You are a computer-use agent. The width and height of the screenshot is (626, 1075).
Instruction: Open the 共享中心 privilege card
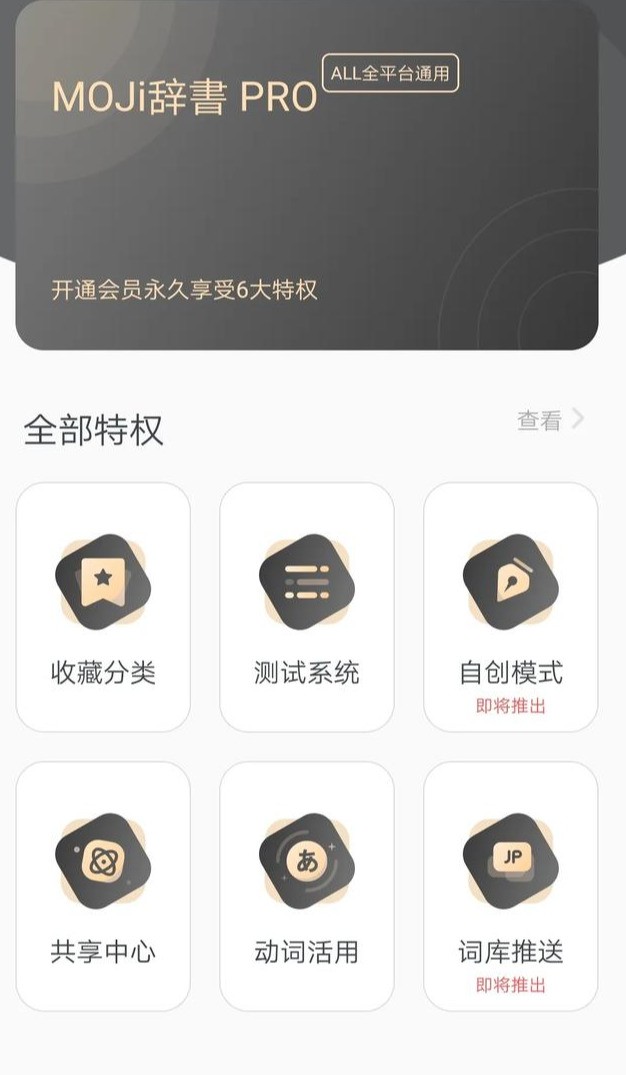103,886
